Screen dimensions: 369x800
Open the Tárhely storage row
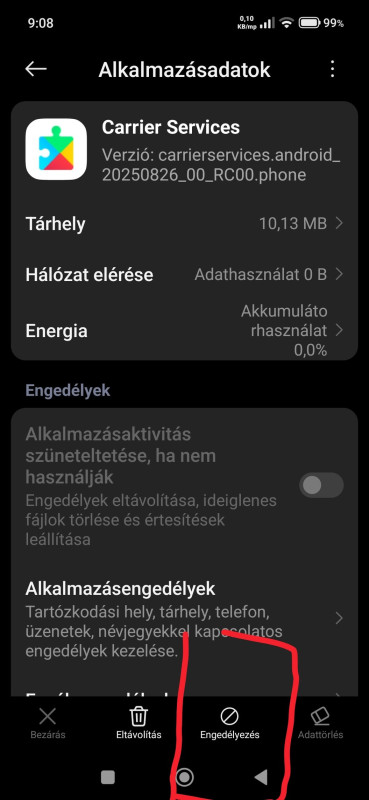[184, 223]
